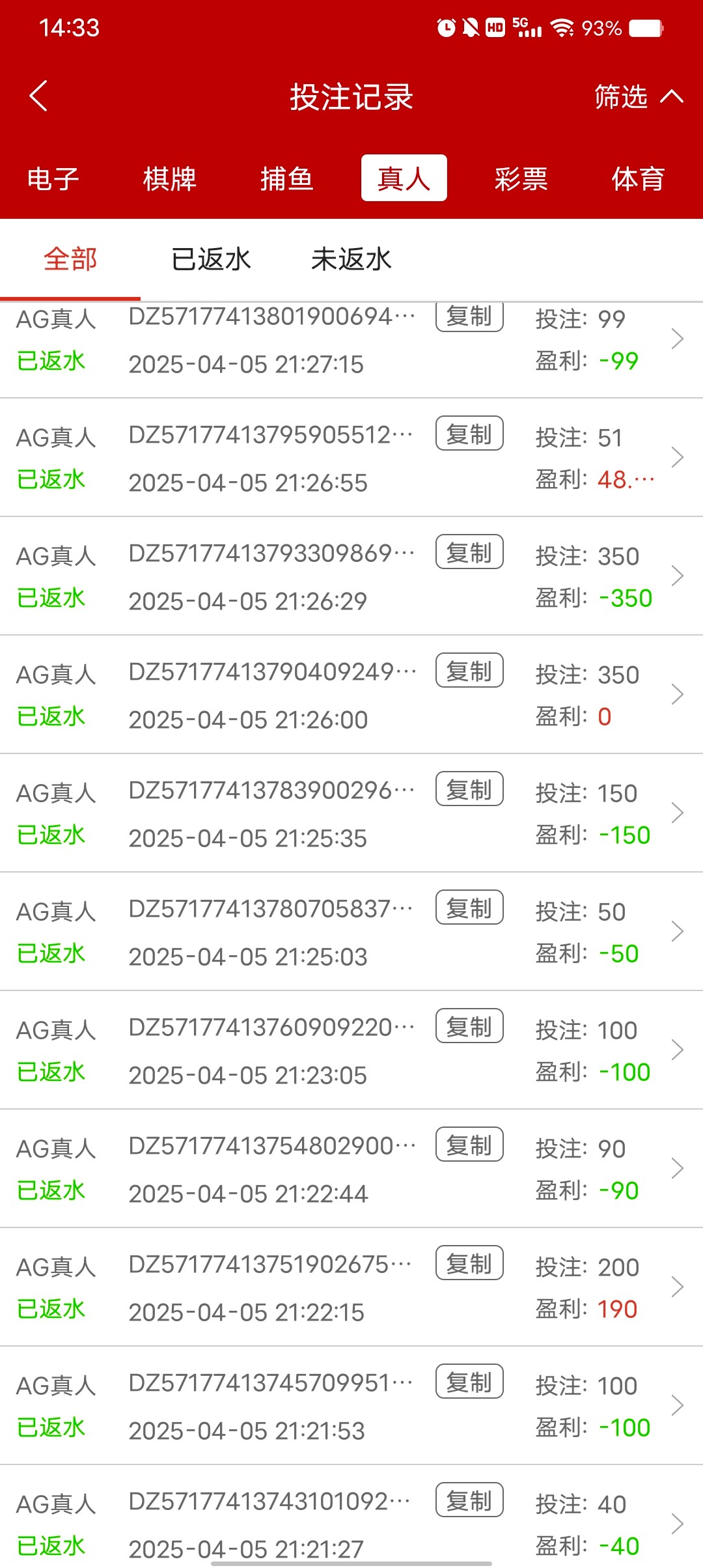Copy the order number from 21:26:55
This screenshot has width=703, height=1568.
[469, 434]
